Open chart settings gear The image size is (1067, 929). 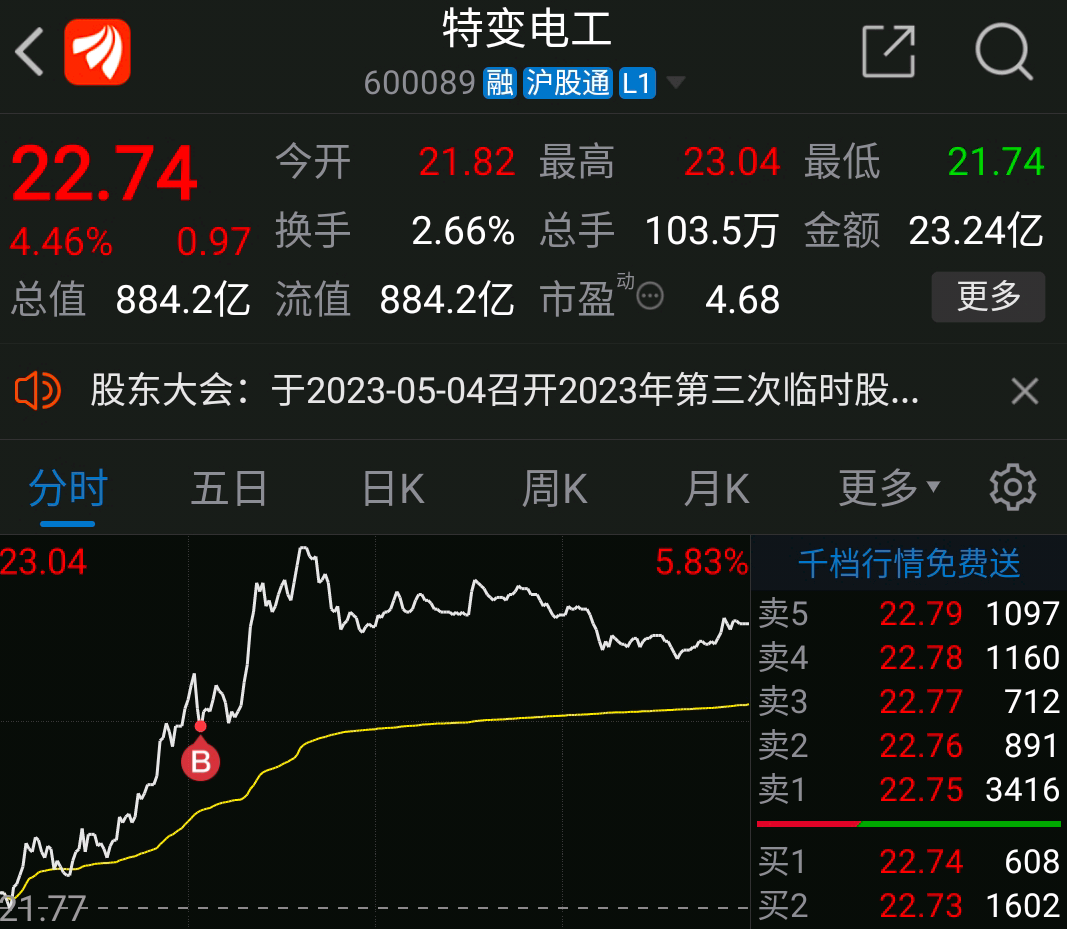click(x=1012, y=488)
